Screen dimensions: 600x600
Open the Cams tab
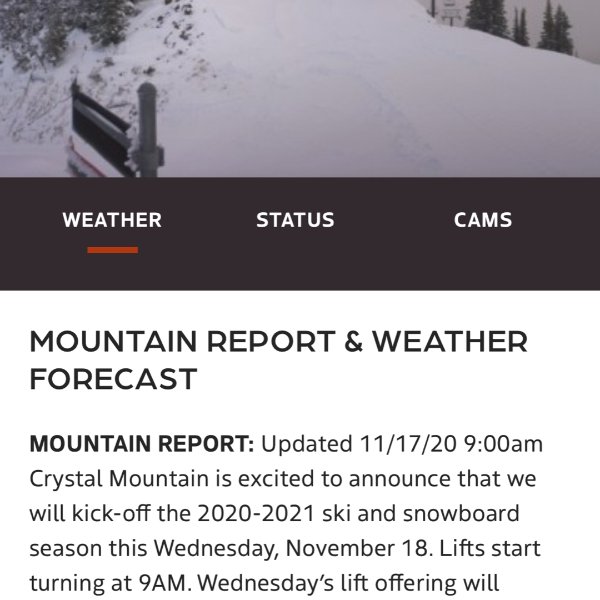point(482,220)
